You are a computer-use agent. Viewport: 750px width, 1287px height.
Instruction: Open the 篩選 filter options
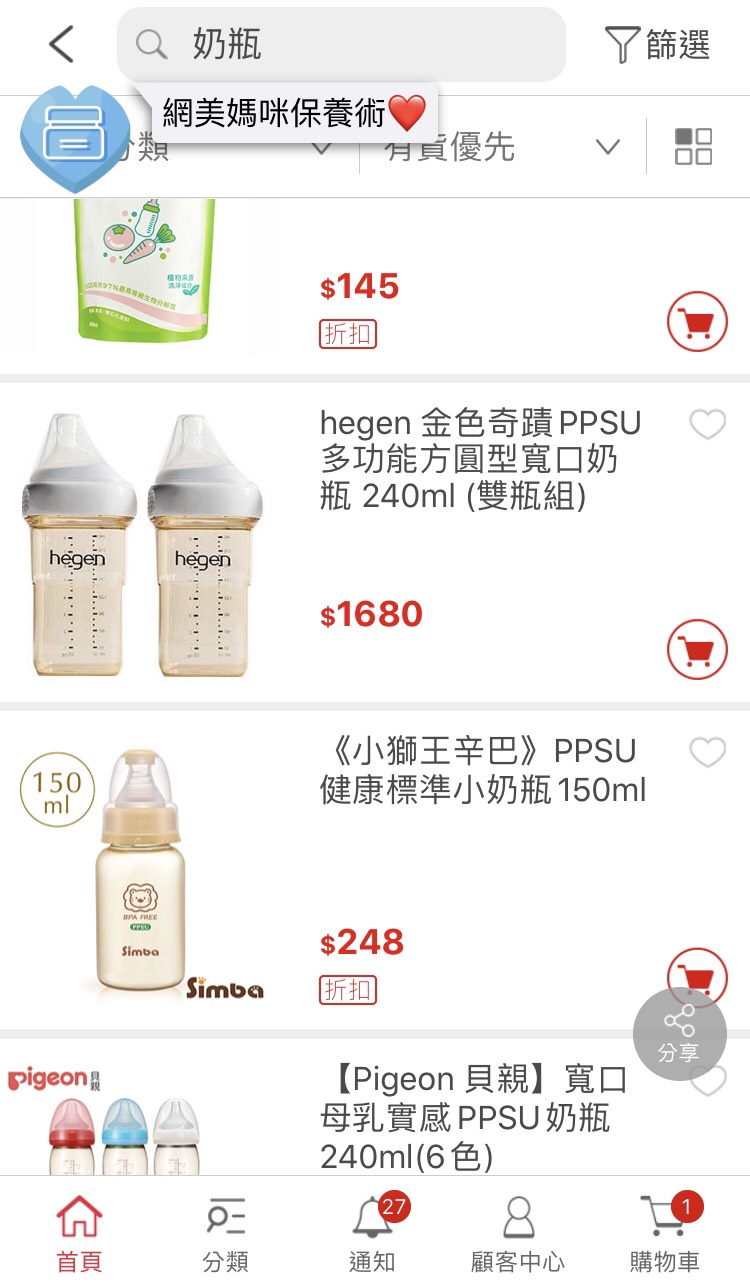[x=657, y=45]
